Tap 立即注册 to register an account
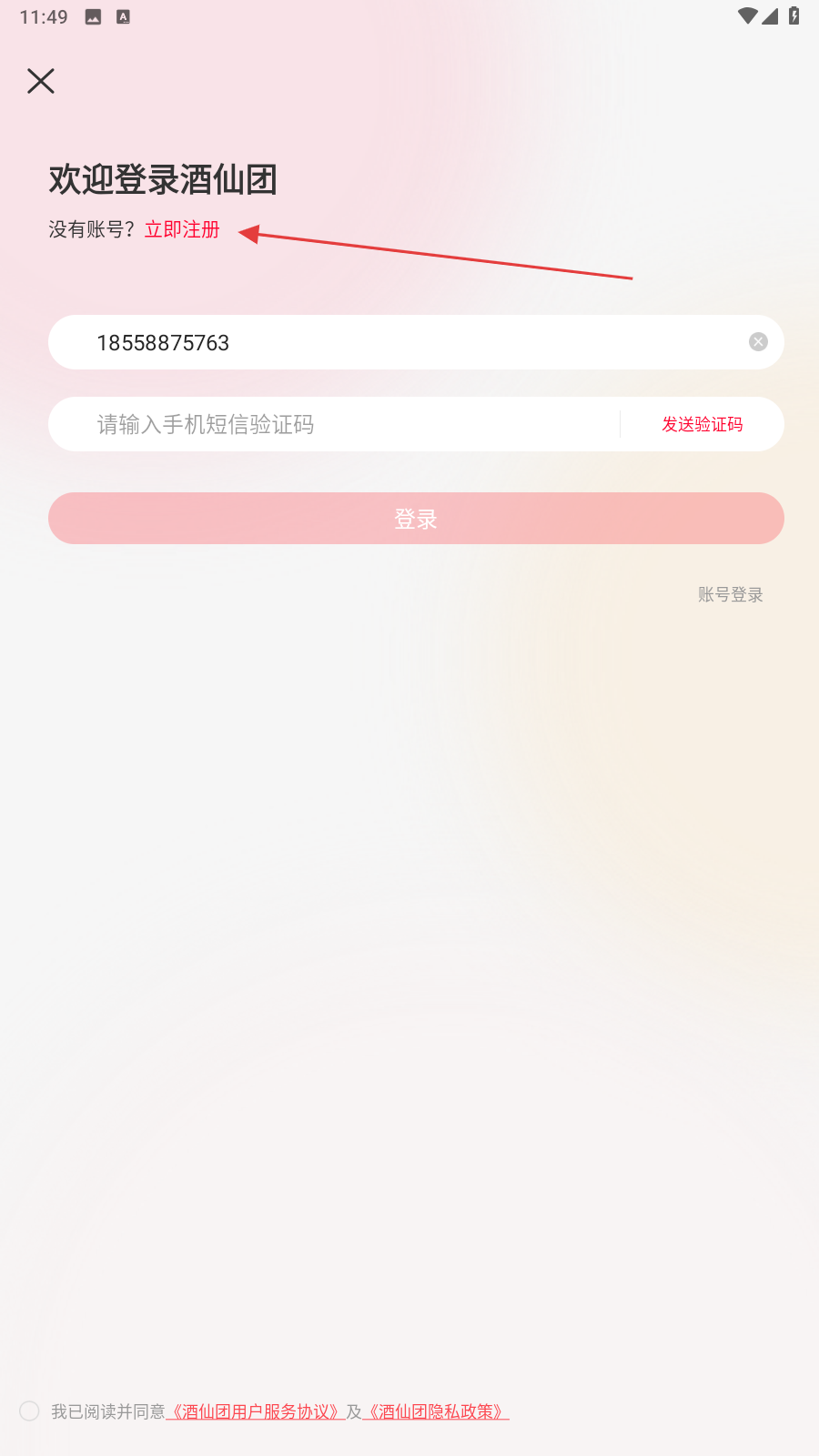Image resolution: width=819 pixels, height=1456 pixels. 182,229
